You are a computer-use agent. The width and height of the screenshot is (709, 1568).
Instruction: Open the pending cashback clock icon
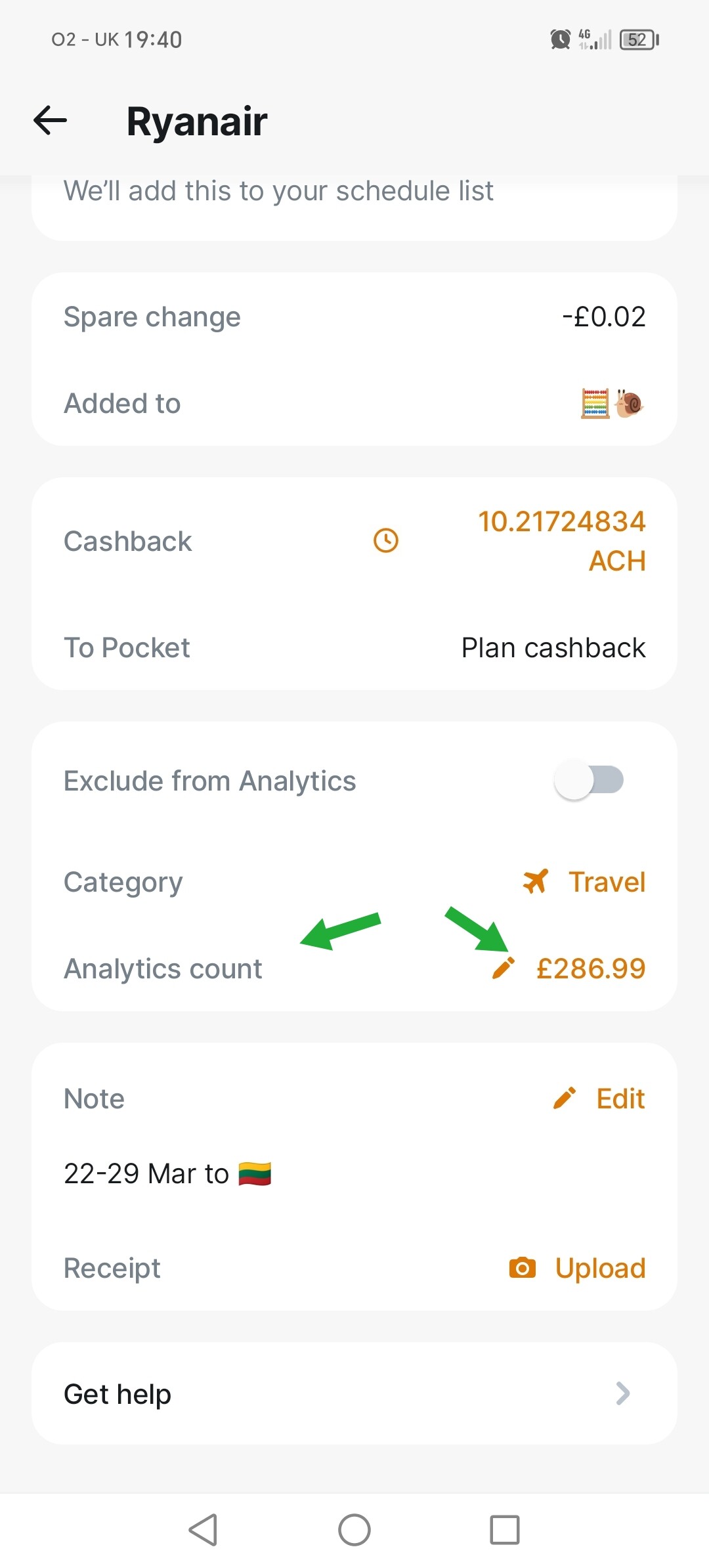pos(386,541)
